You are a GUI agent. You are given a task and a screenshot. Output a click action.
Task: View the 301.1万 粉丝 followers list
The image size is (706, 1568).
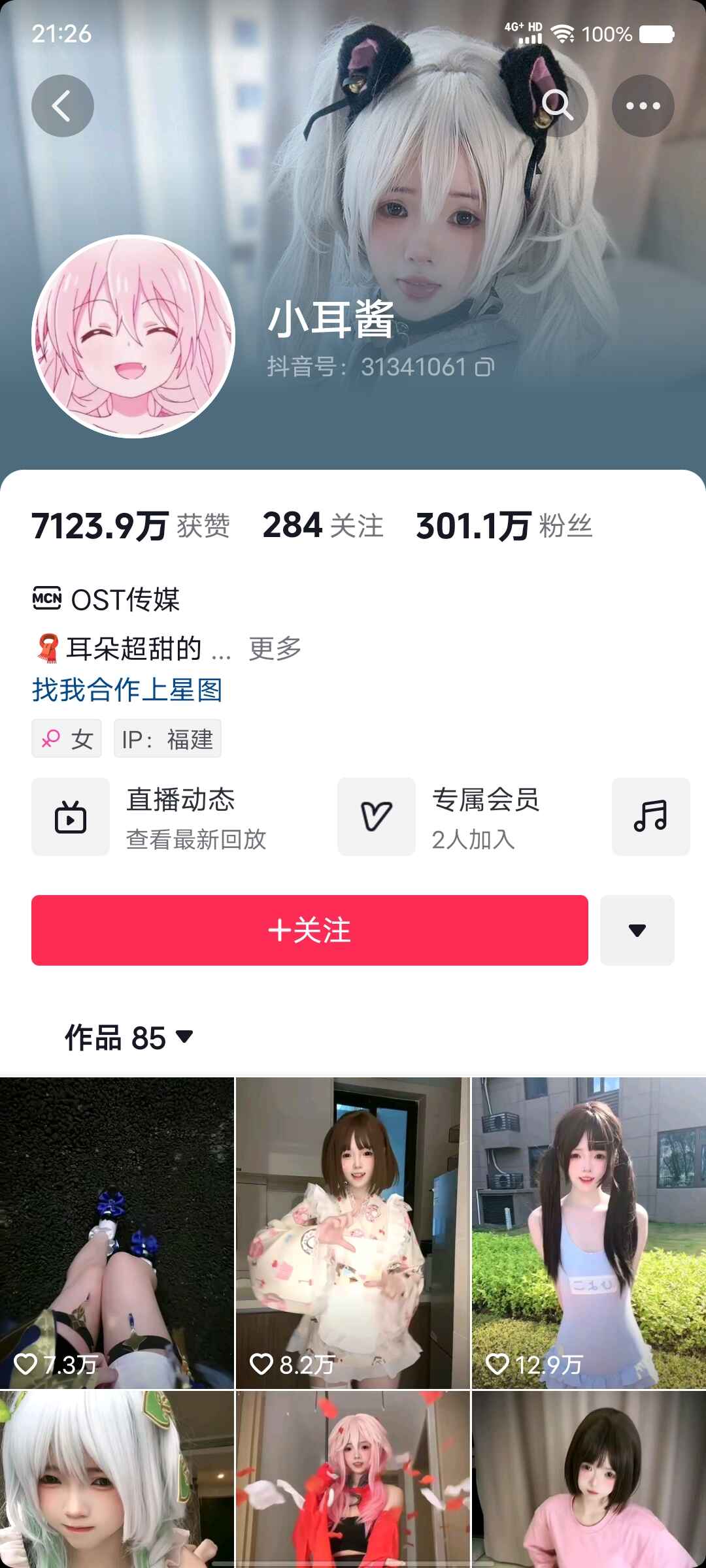click(504, 526)
